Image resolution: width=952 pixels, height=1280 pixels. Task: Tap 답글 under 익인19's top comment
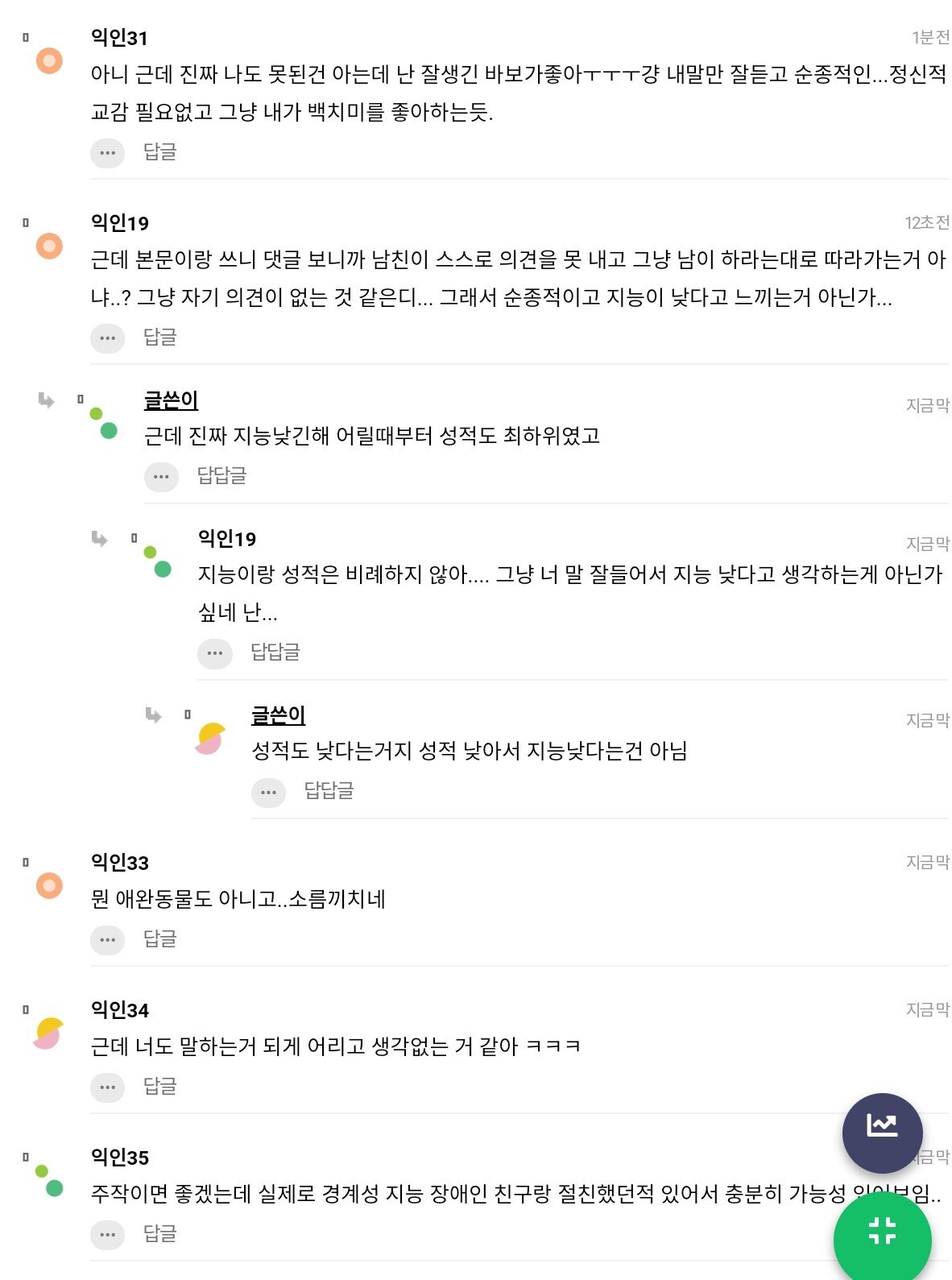point(159,338)
